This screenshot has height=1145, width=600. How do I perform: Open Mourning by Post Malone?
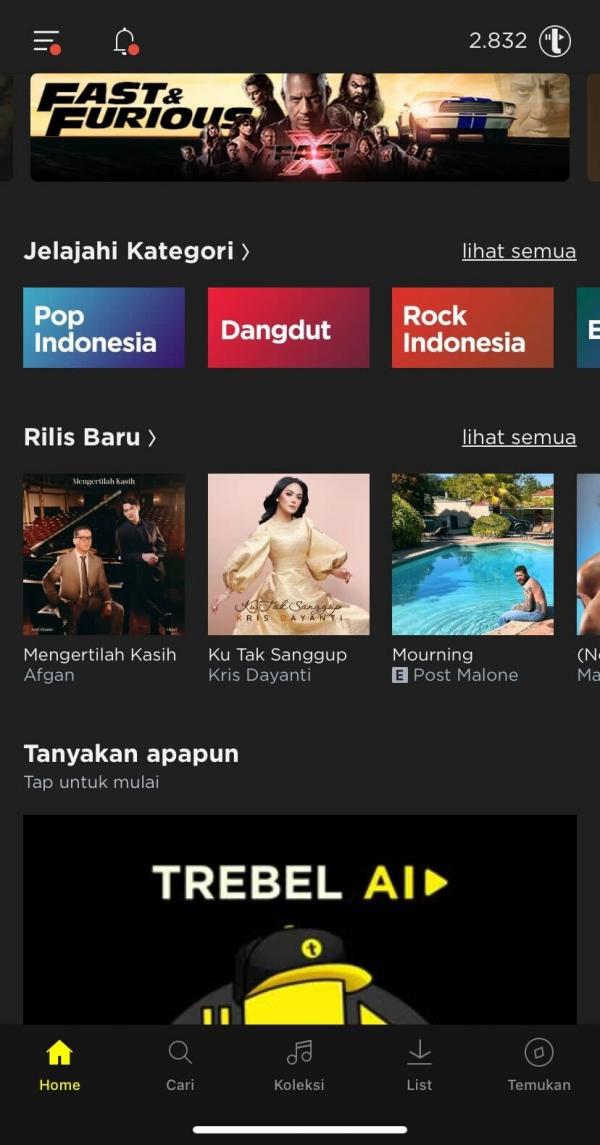pyautogui.click(x=472, y=554)
